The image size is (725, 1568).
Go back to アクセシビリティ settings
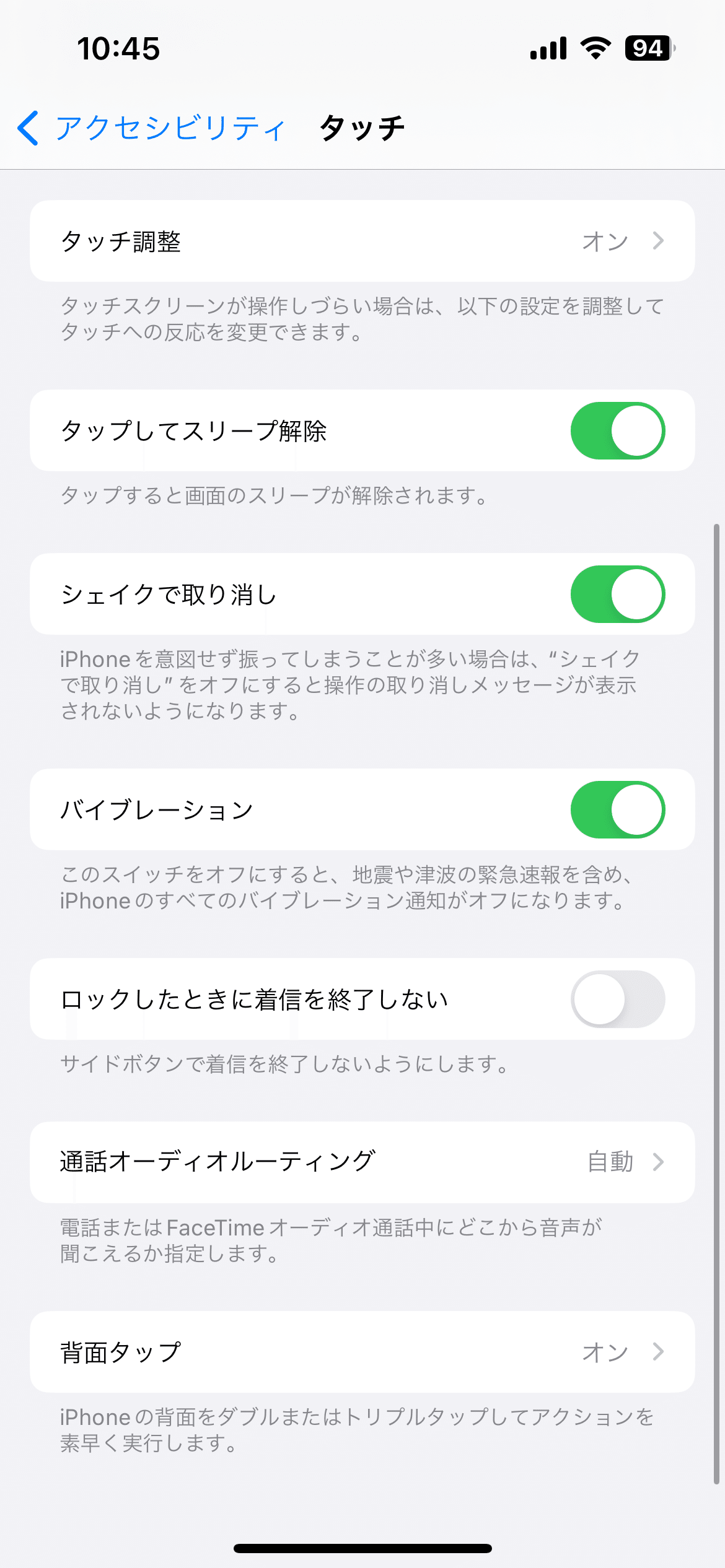coord(151,128)
